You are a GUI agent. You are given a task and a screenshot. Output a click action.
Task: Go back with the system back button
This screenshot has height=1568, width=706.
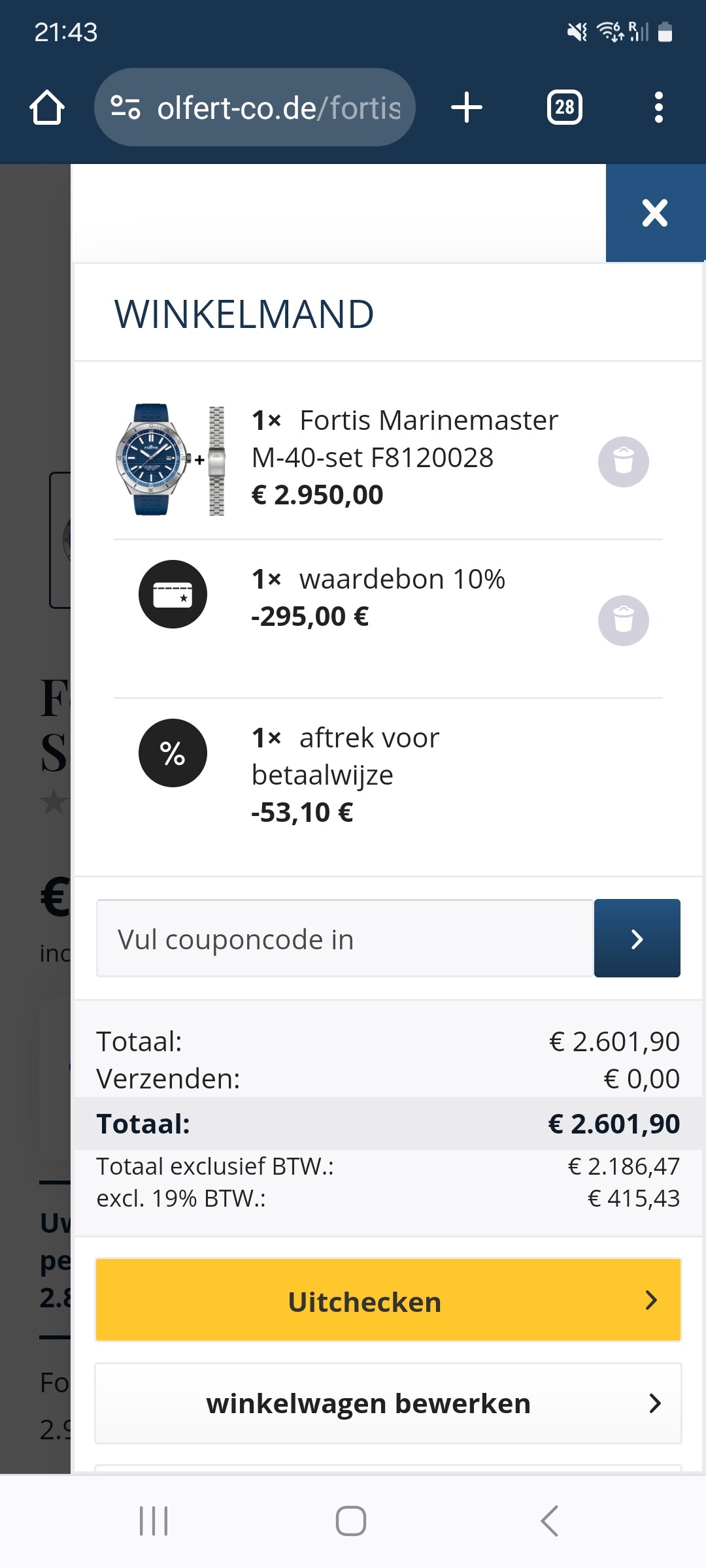(550, 1521)
